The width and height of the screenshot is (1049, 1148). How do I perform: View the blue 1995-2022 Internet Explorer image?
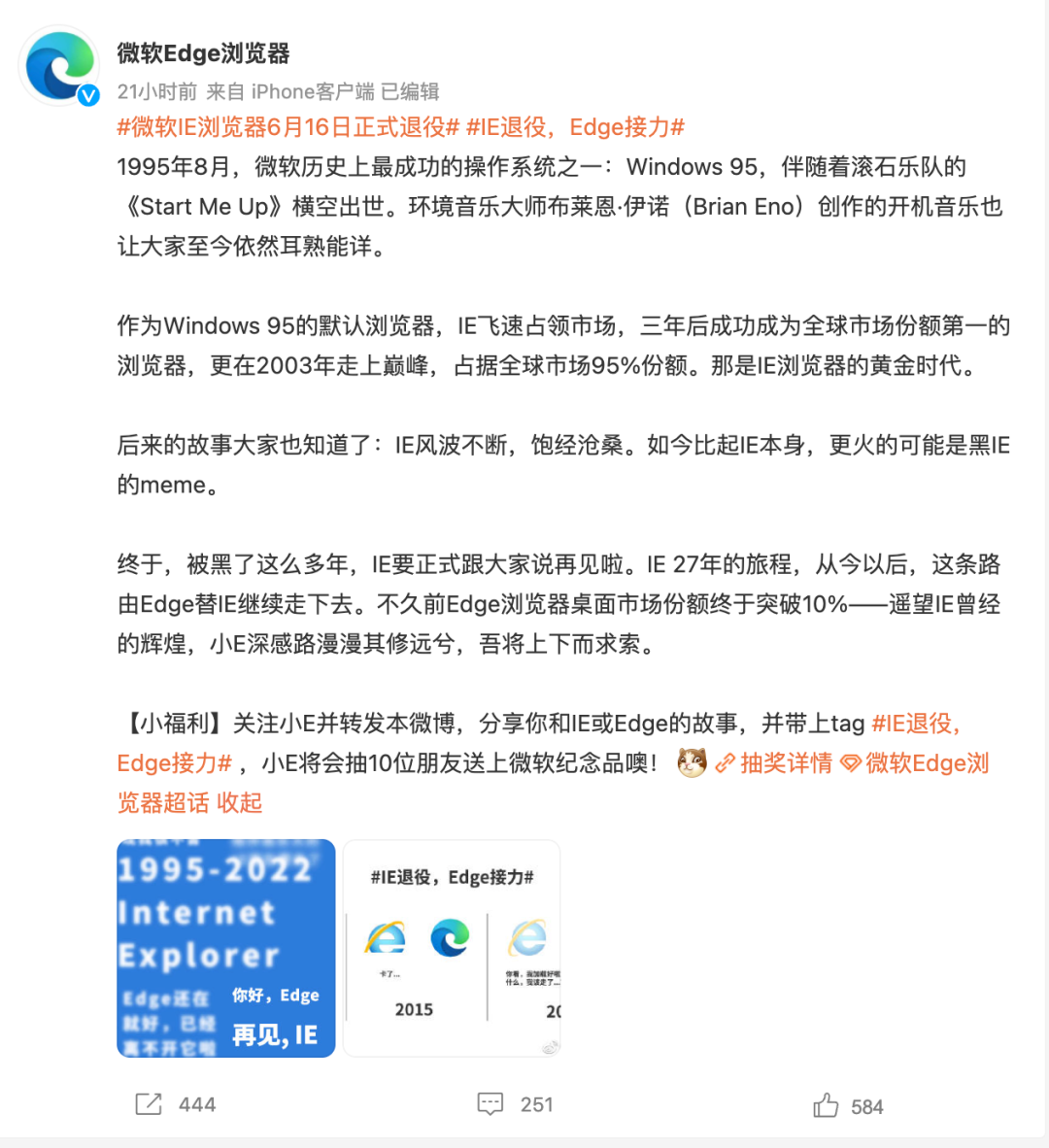(x=226, y=948)
